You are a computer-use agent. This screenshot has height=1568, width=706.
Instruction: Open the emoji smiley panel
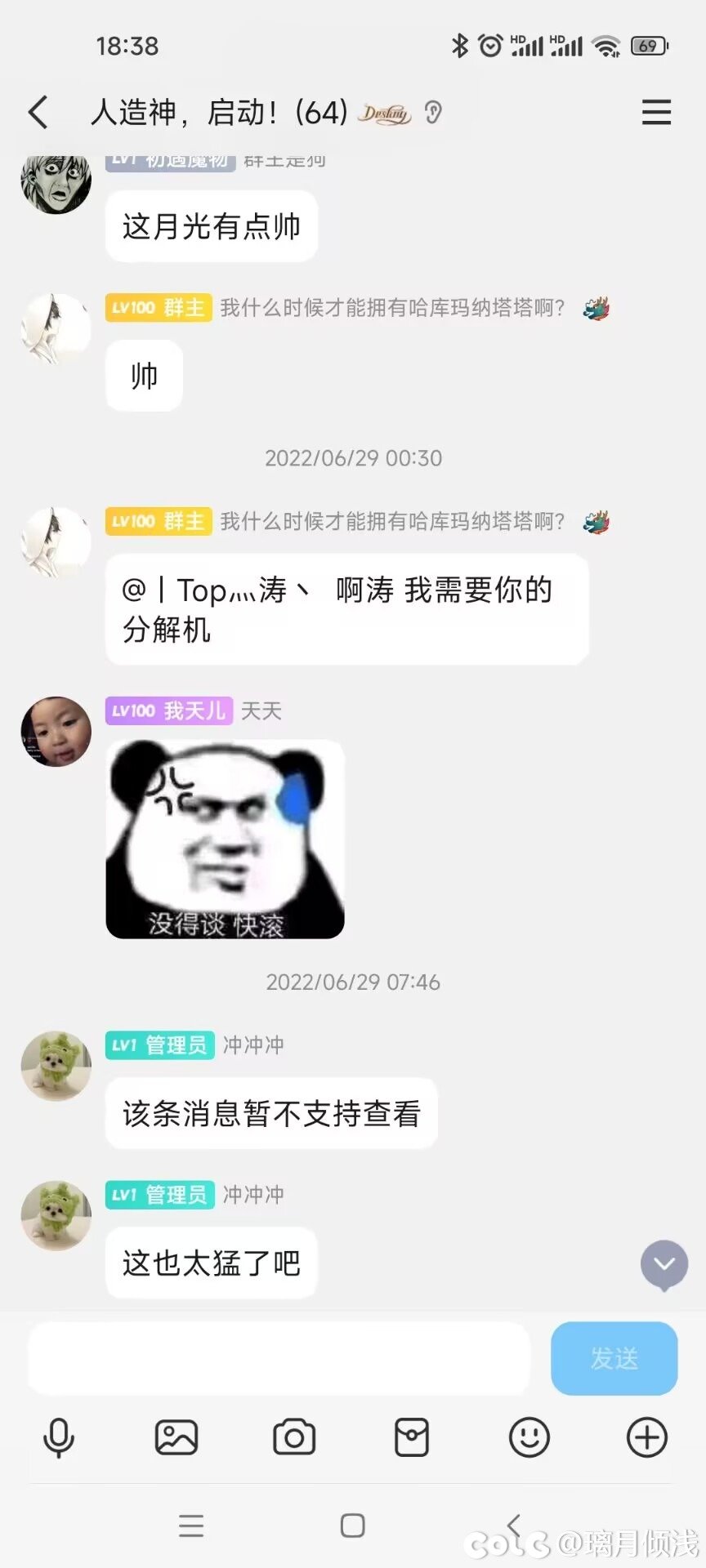click(x=529, y=1437)
